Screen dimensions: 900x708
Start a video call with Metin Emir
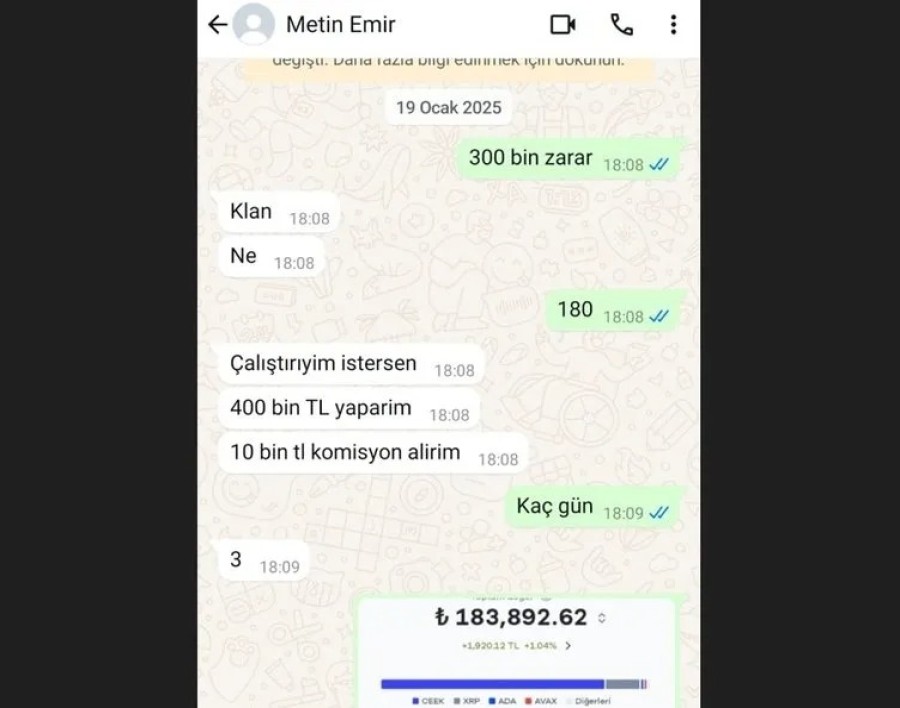563,25
